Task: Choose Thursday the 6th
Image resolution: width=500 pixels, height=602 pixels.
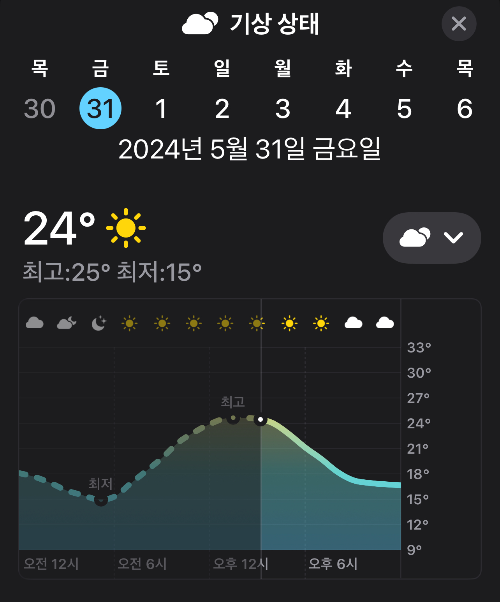Action: [x=465, y=108]
